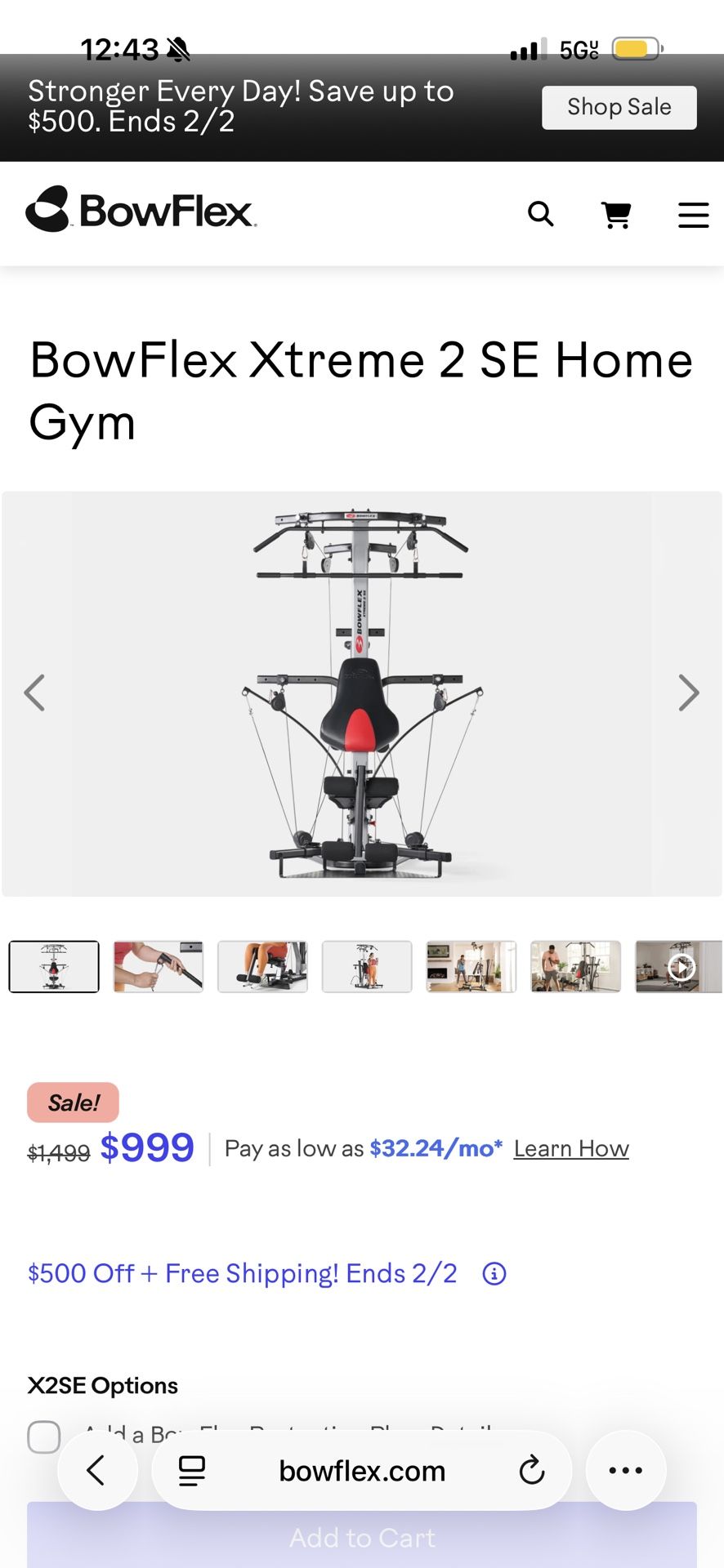Check the protection plan checkbox

pos(44,1437)
